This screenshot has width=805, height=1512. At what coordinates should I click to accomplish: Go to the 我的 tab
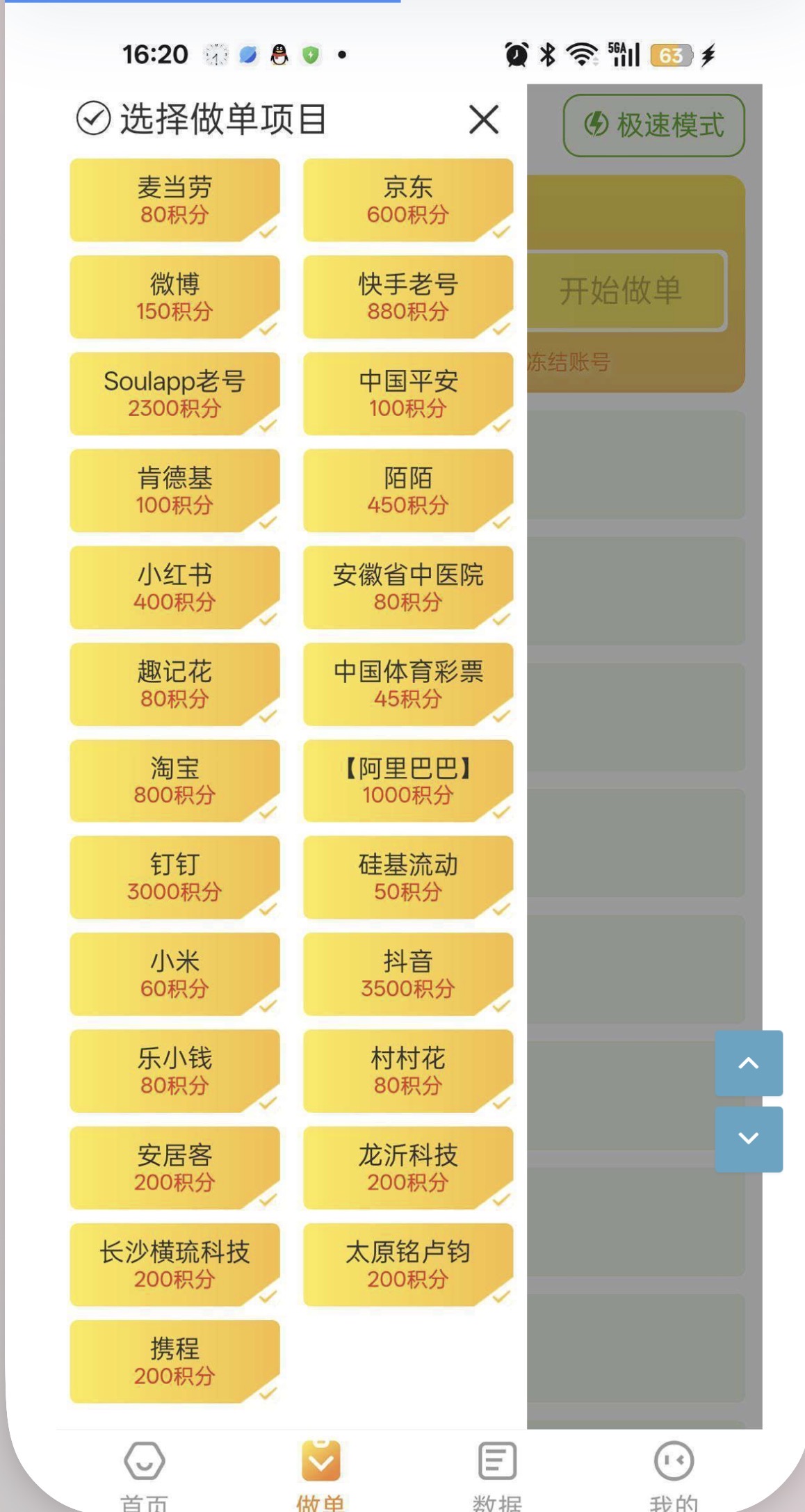coord(674,1471)
